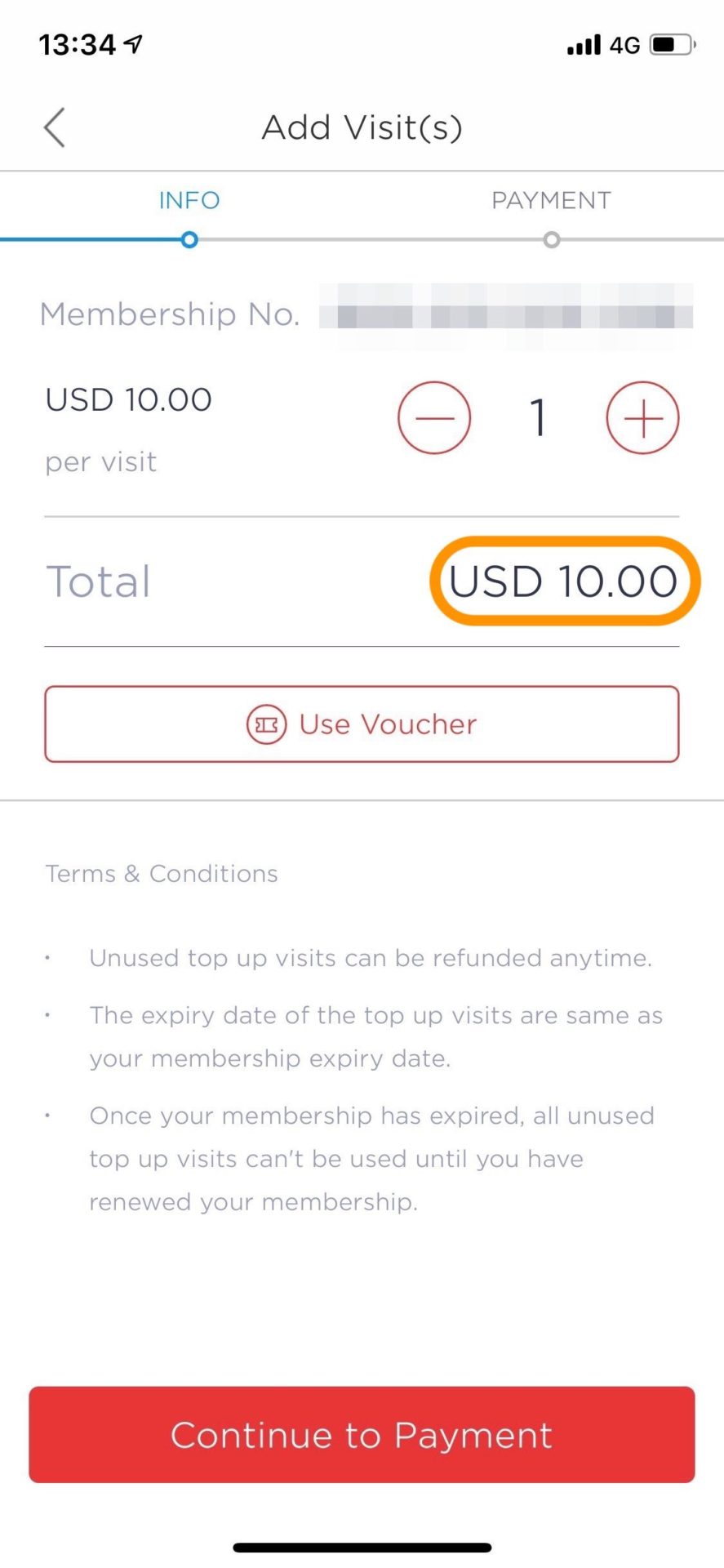Decrease the visit count with minus
Viewport: 724px width, 1568px height.
(434, 417)
